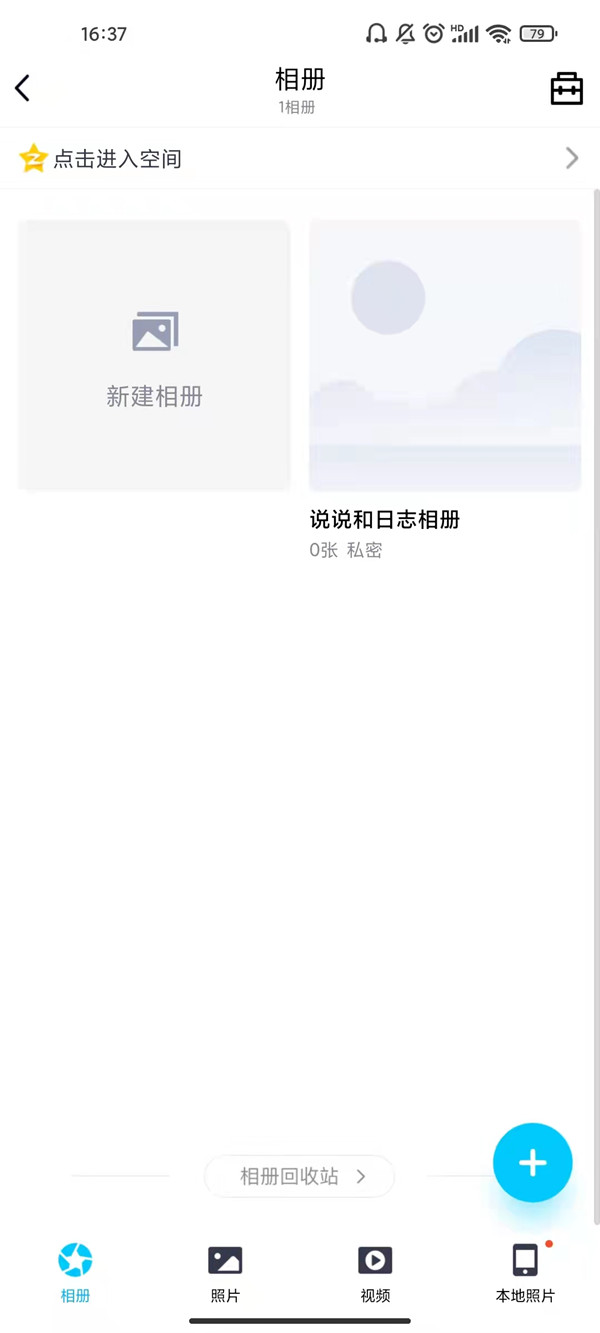The image size is (600, 1333).
Task: Open the 说说和日志相册 album
Action: 445,356
